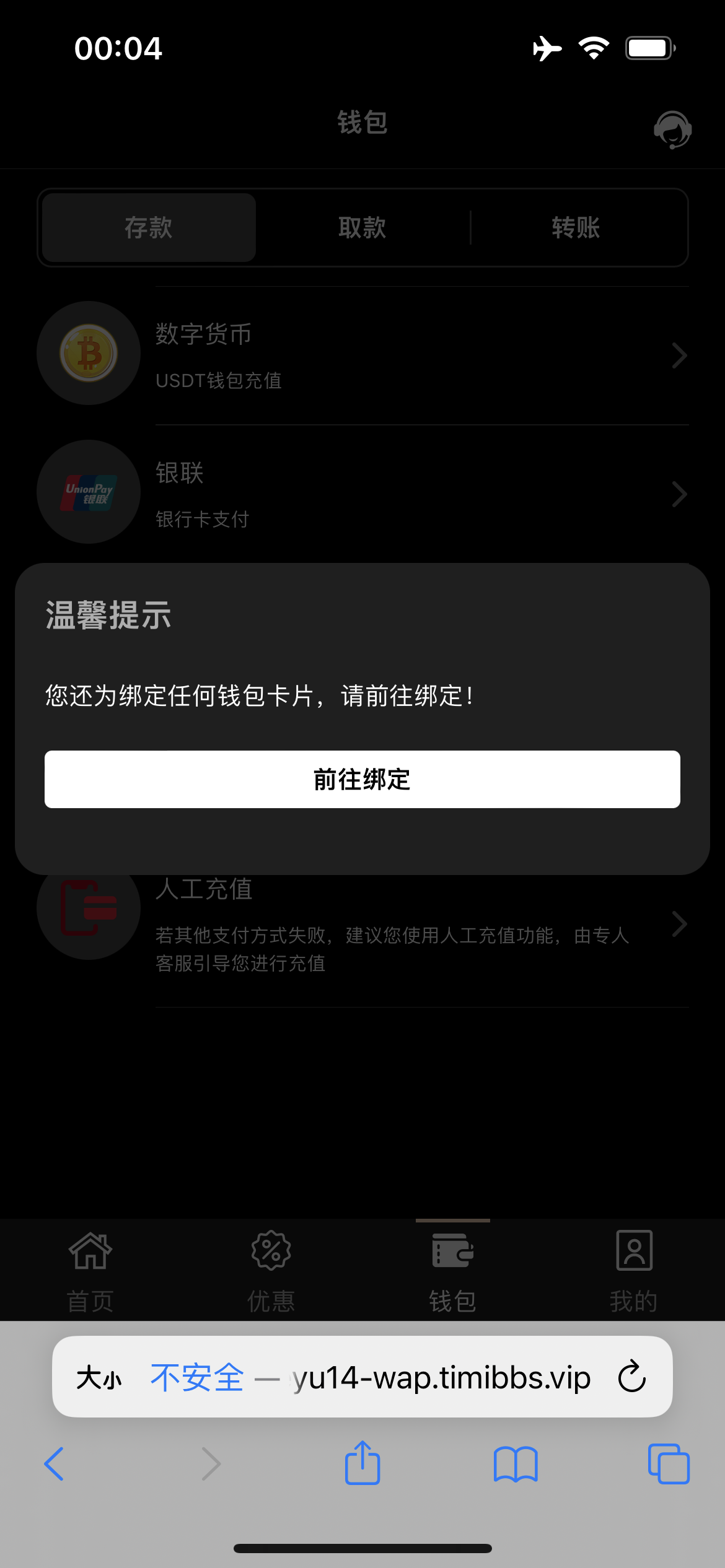Tap the 前往绑定 button in the dialog

coord(362,779)
